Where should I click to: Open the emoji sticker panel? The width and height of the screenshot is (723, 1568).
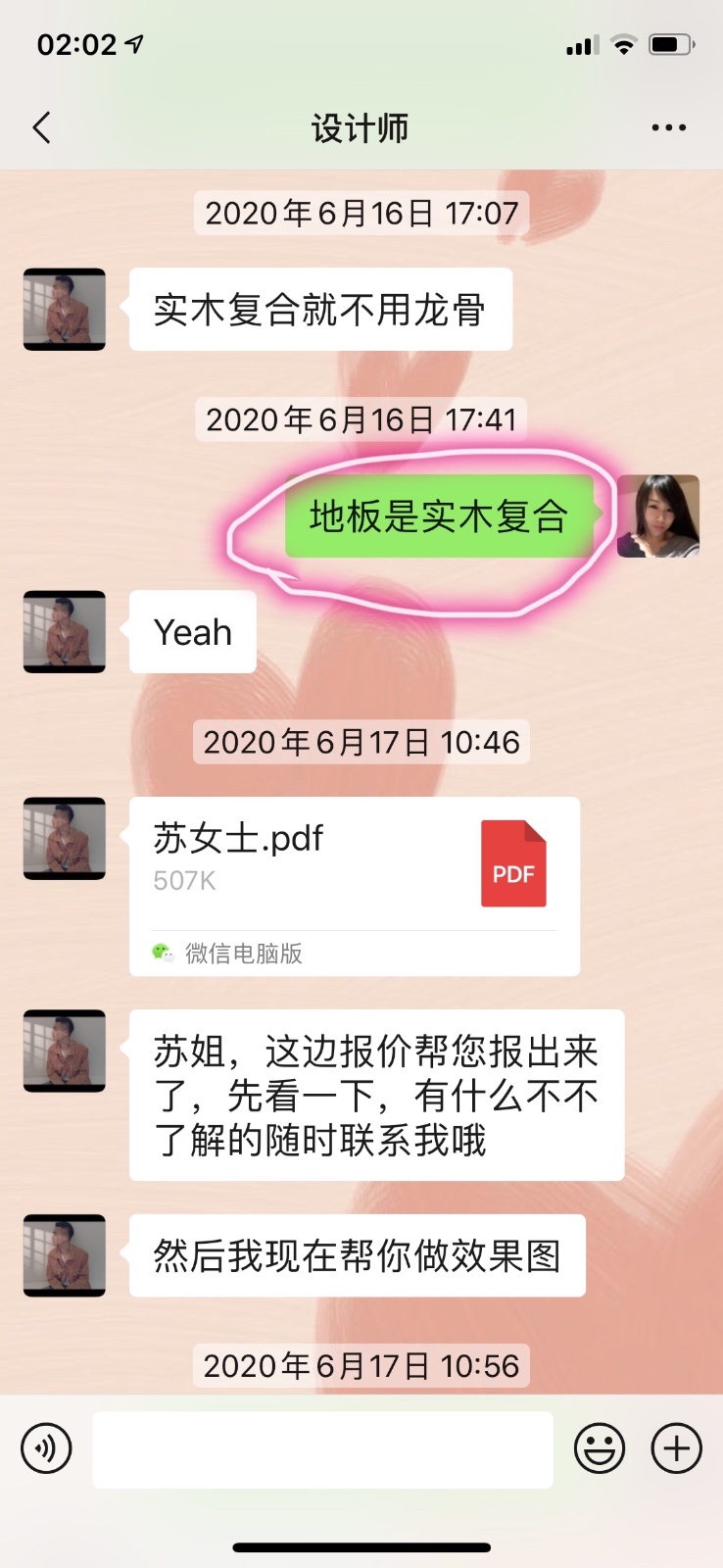click(x=599, y=1447)
